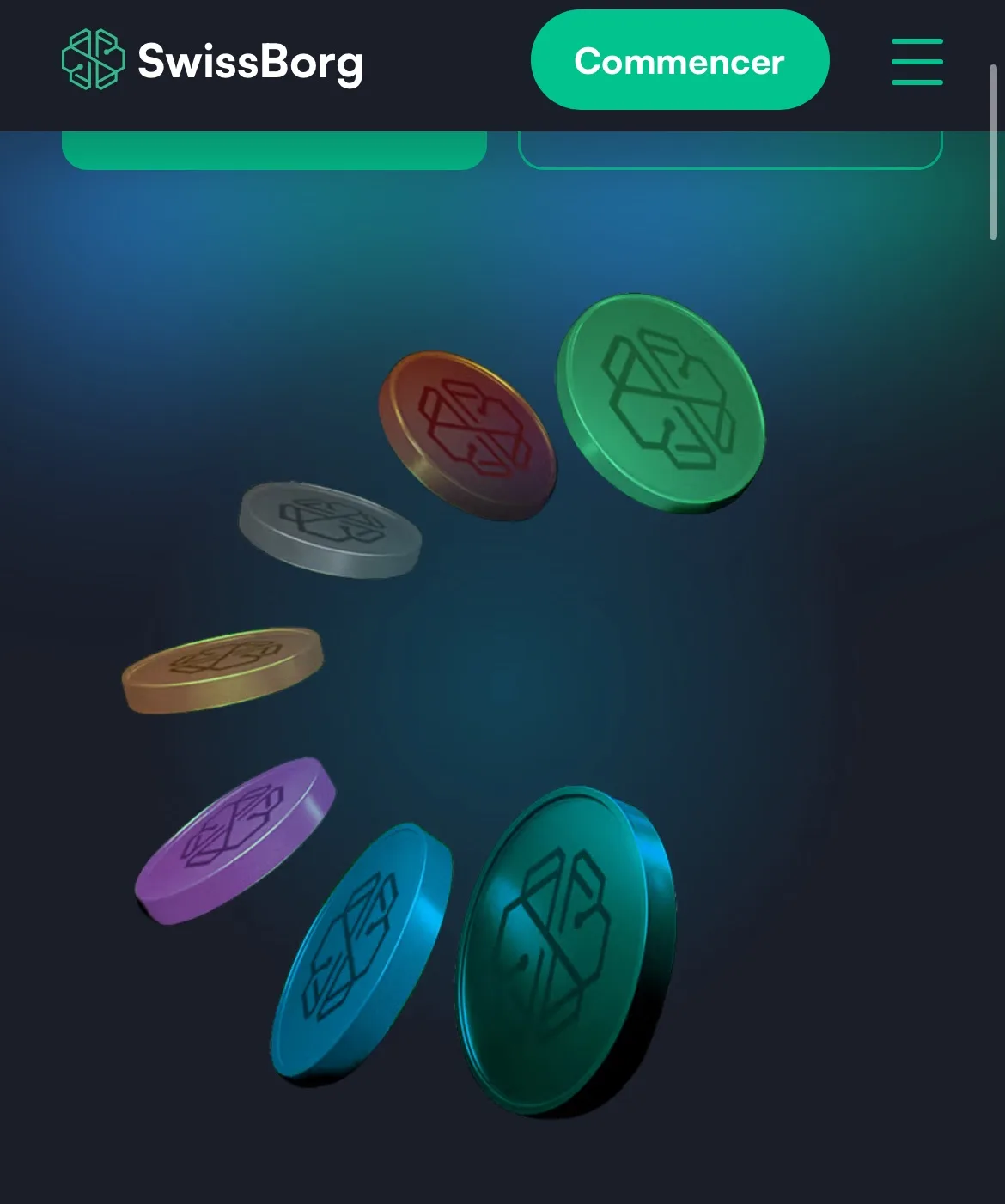Open the hamburger menu
The image size is (1005, 1204).
[x=917, y=62]
